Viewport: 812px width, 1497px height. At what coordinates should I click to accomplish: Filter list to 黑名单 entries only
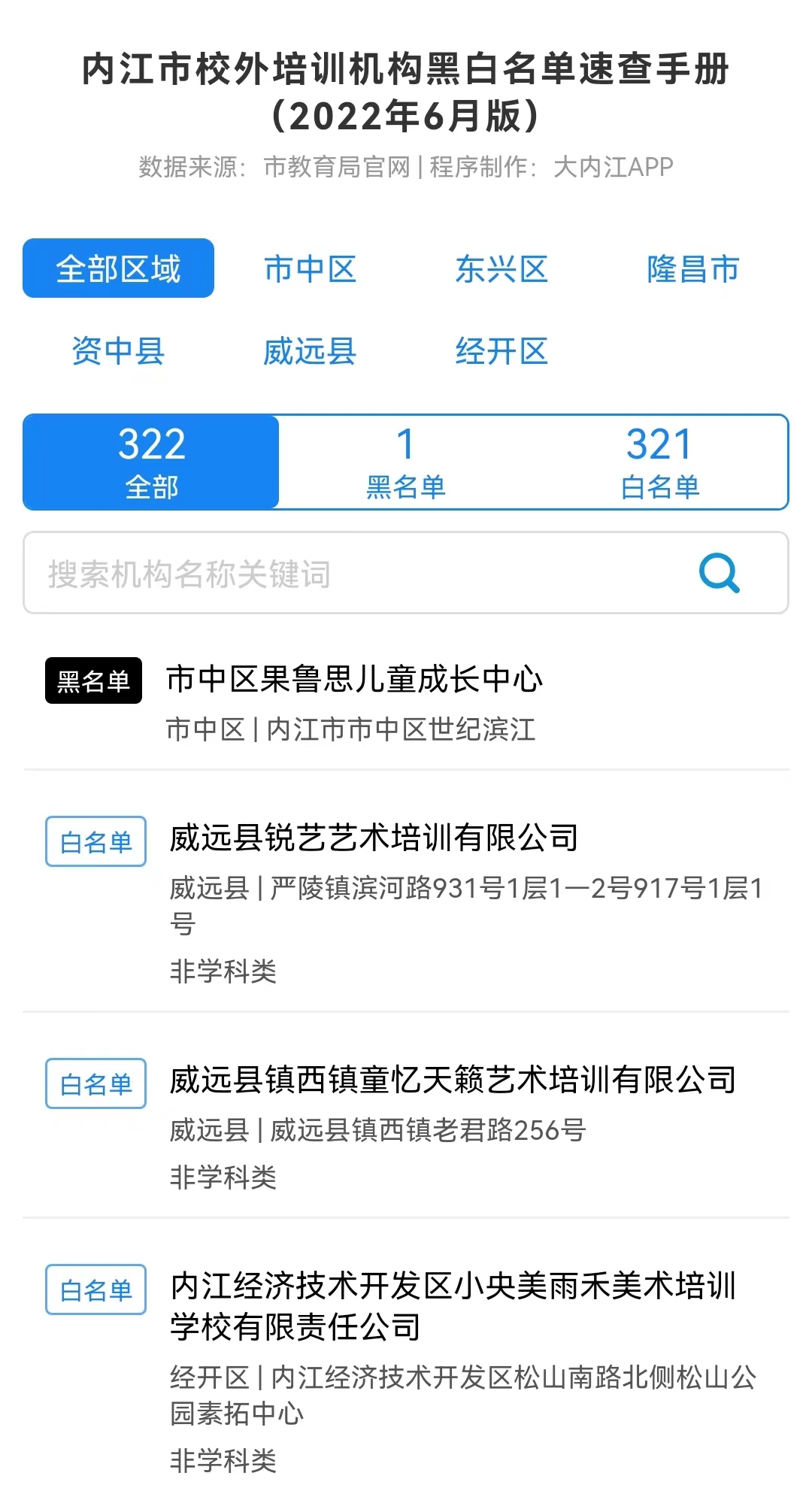405,462
